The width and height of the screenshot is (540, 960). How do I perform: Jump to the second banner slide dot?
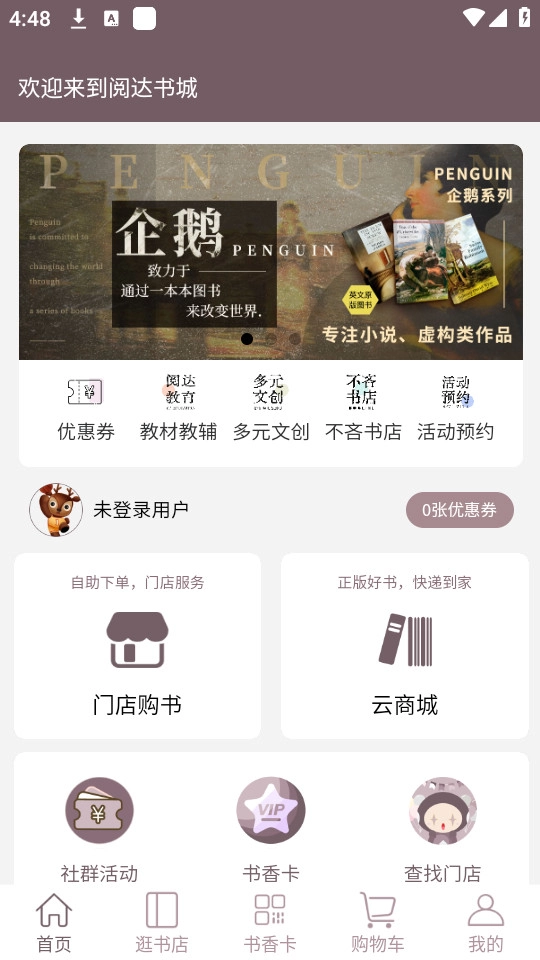click(271, 339)
